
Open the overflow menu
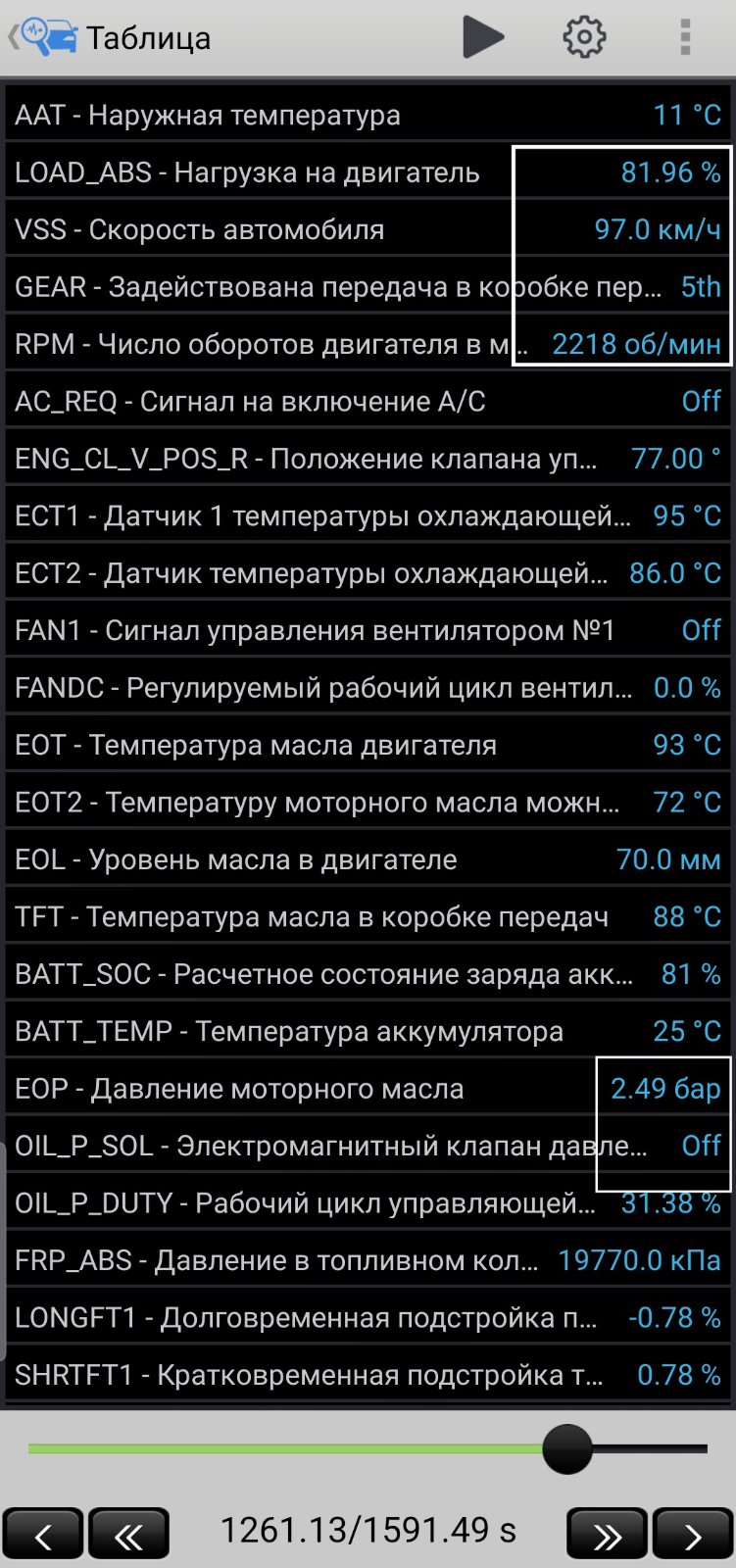tap(685, 38)
